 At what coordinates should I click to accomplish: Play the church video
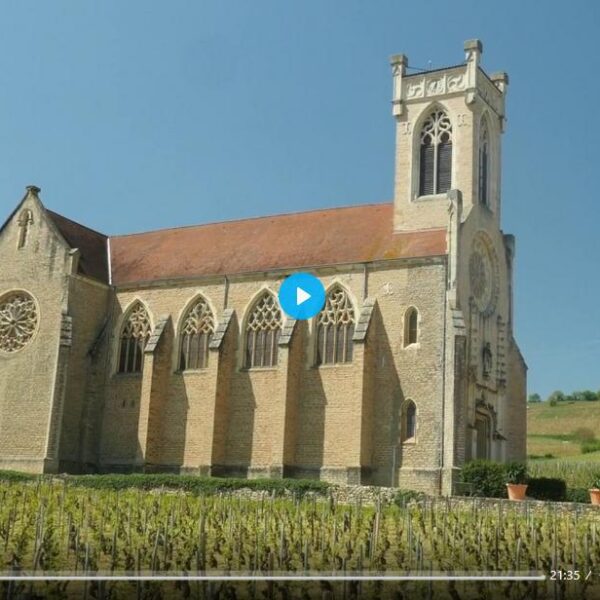[301, 296]
